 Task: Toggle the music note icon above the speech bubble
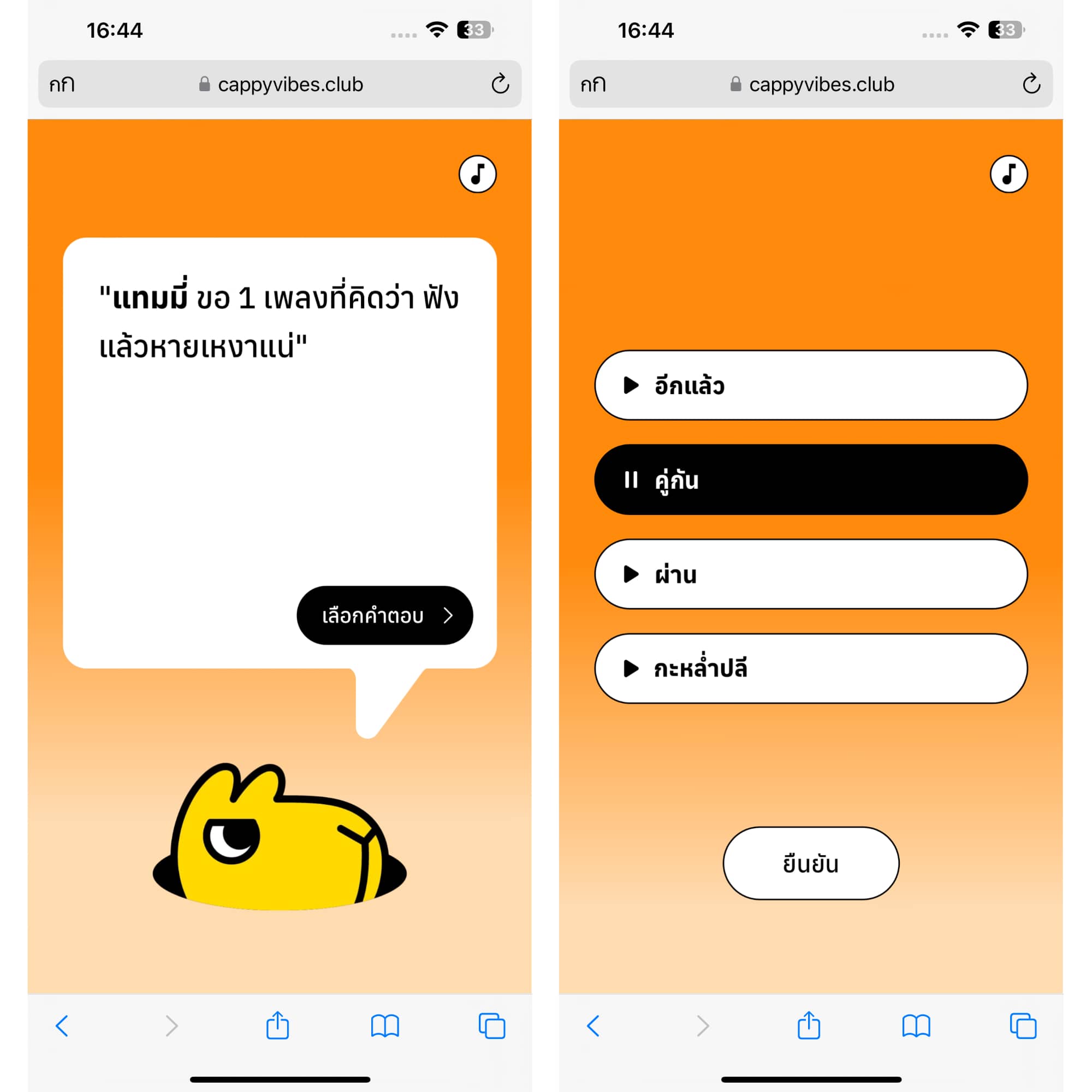pos(477,174)
